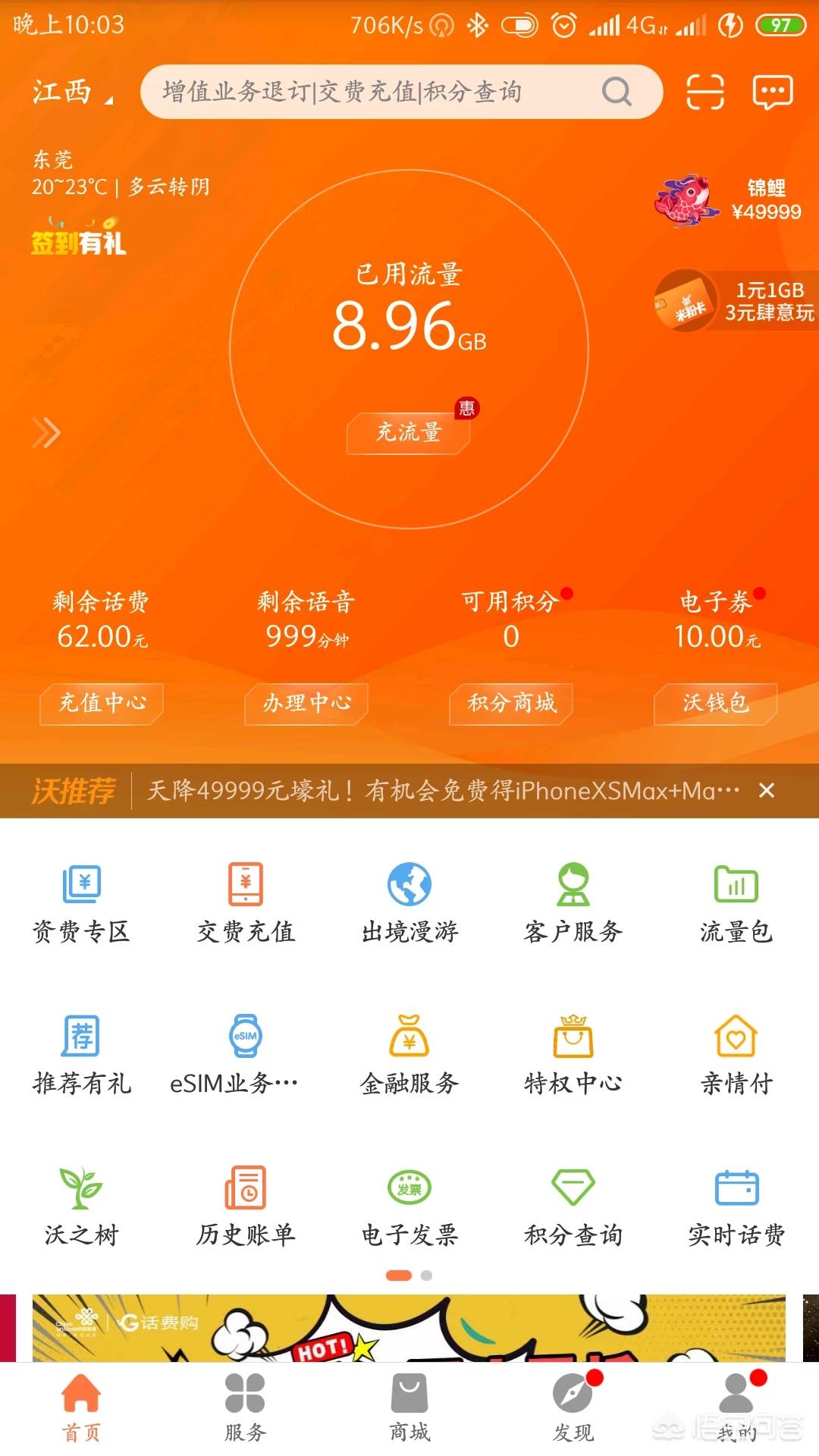Open 签到有礼 sign-in rewards
The image size is (819, 1456).
(78, 238)
